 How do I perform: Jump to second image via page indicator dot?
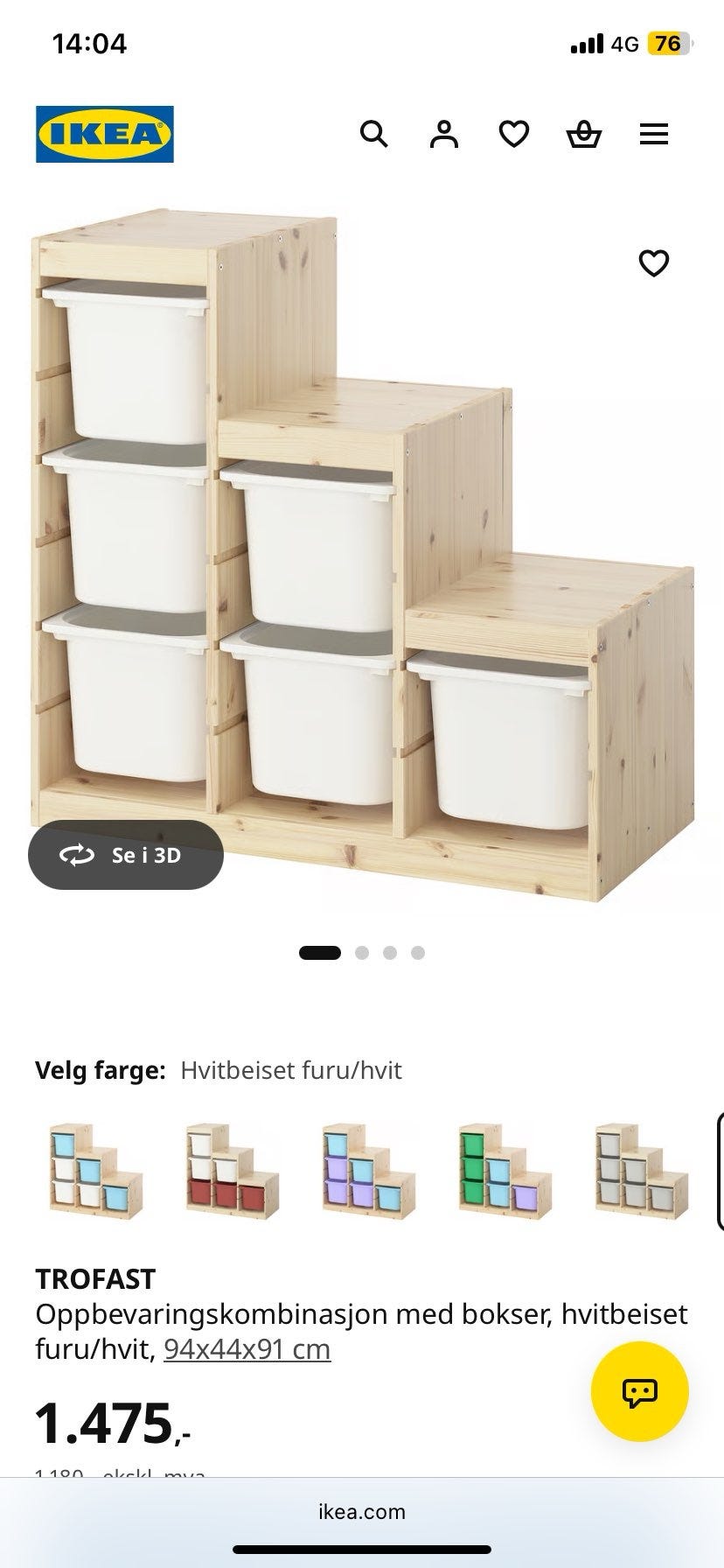[362, 953]
